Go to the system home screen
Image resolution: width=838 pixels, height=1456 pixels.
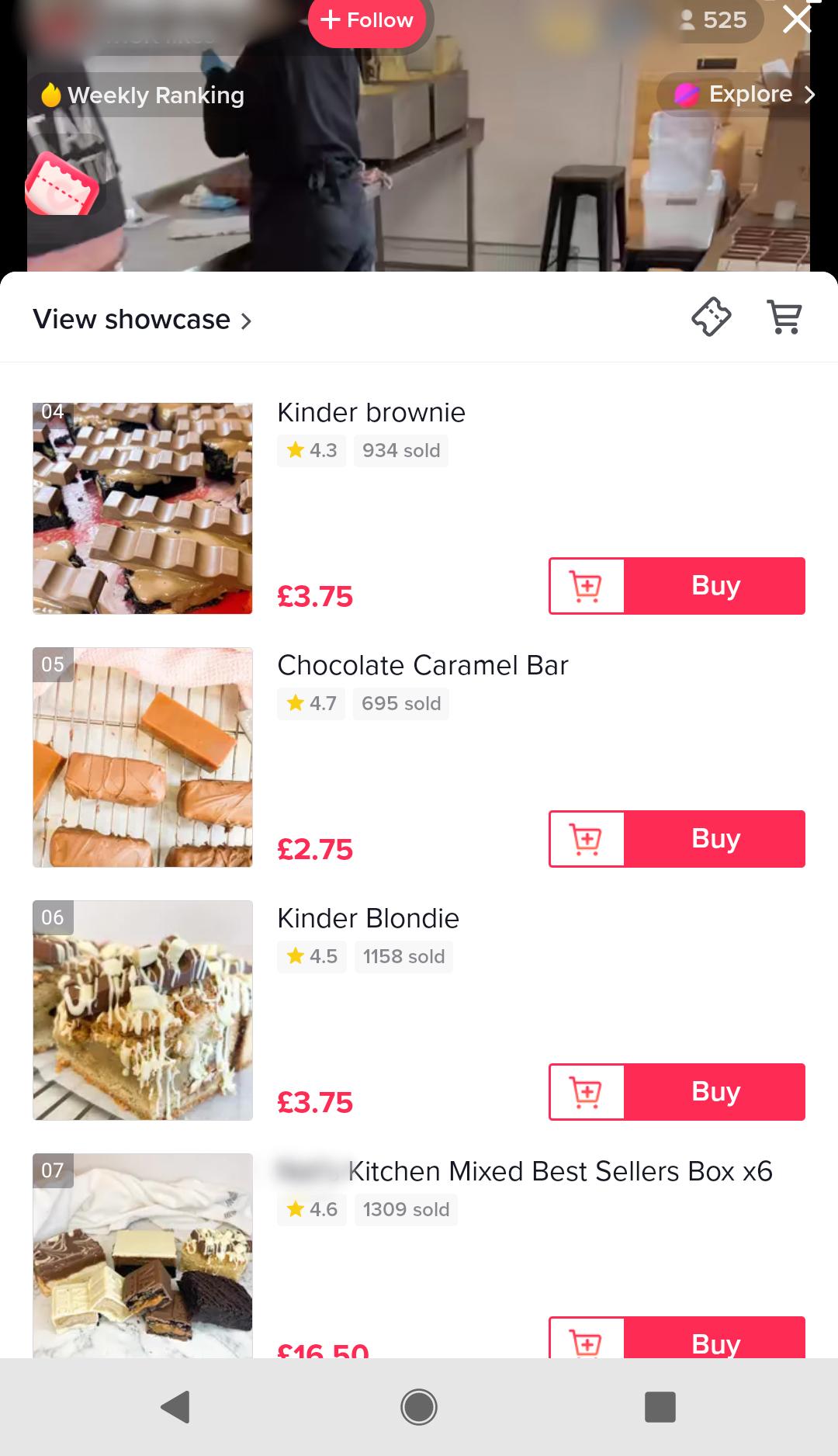pos(419,1406)
